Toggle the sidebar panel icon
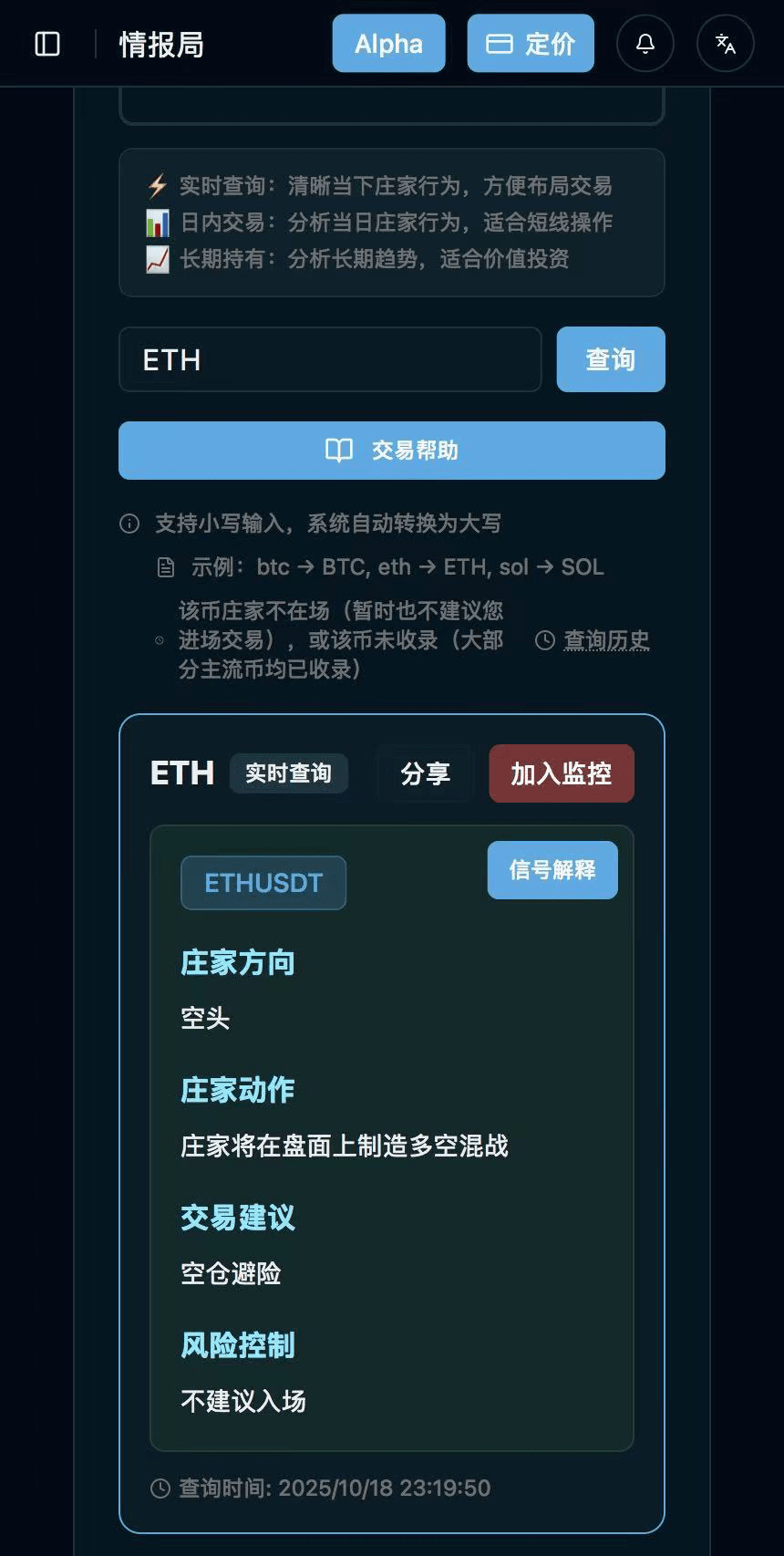The width and height of the screenshot is (784, 1556). 47,44
